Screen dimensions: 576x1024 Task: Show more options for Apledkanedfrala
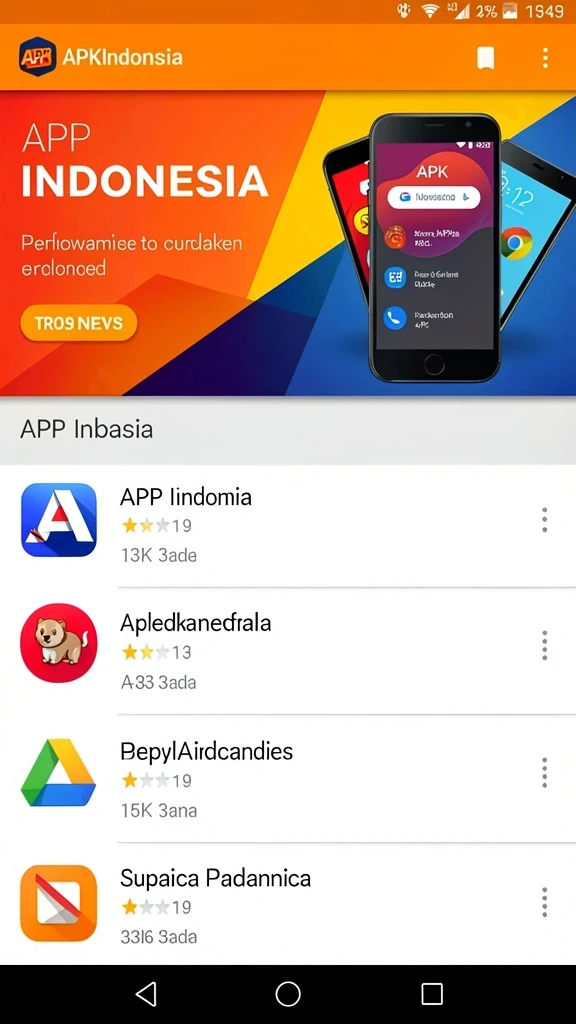click(545, 646)
